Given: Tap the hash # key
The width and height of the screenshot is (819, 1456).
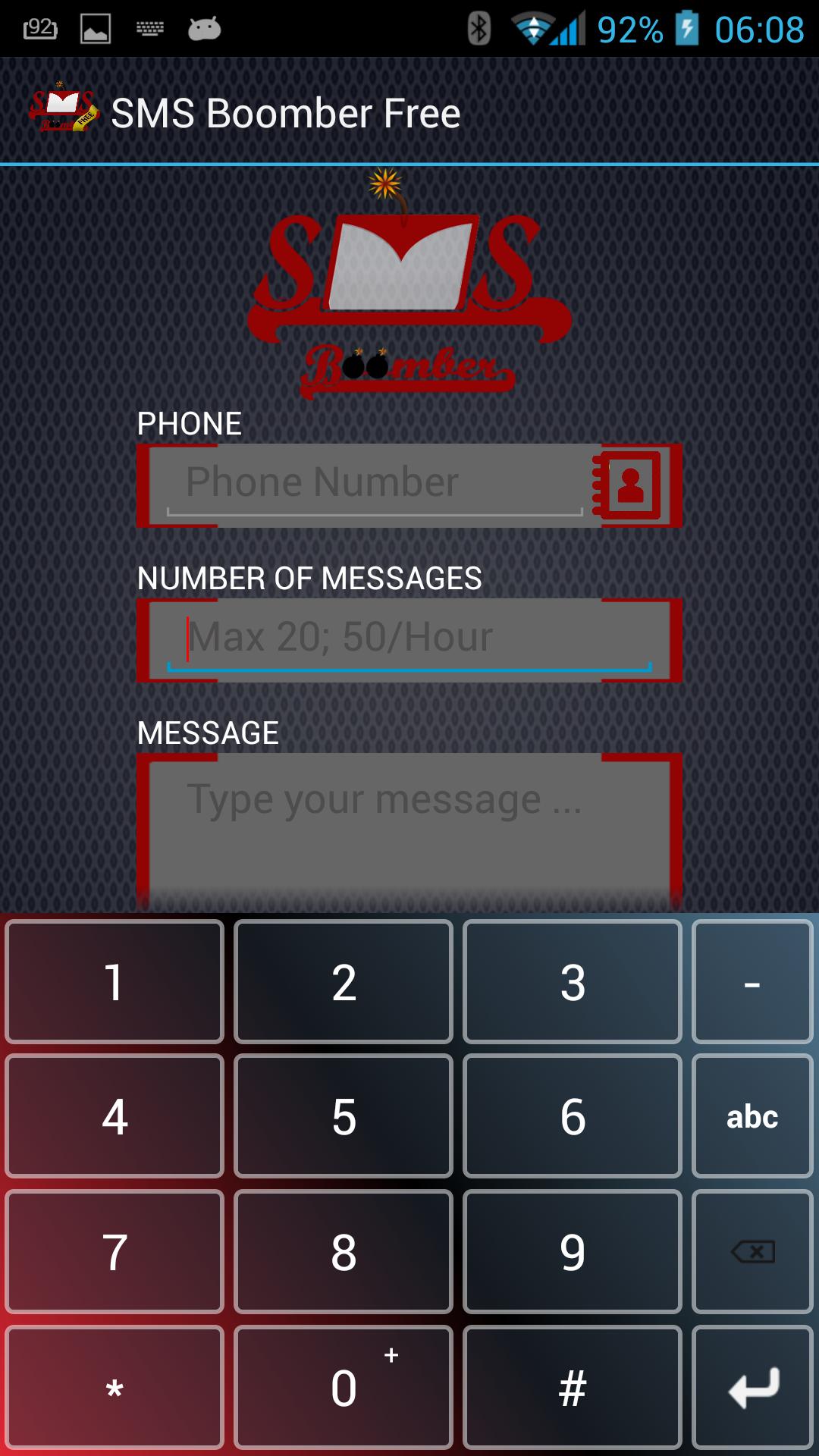Looking at the screenshot, I should click(573, 1388).
